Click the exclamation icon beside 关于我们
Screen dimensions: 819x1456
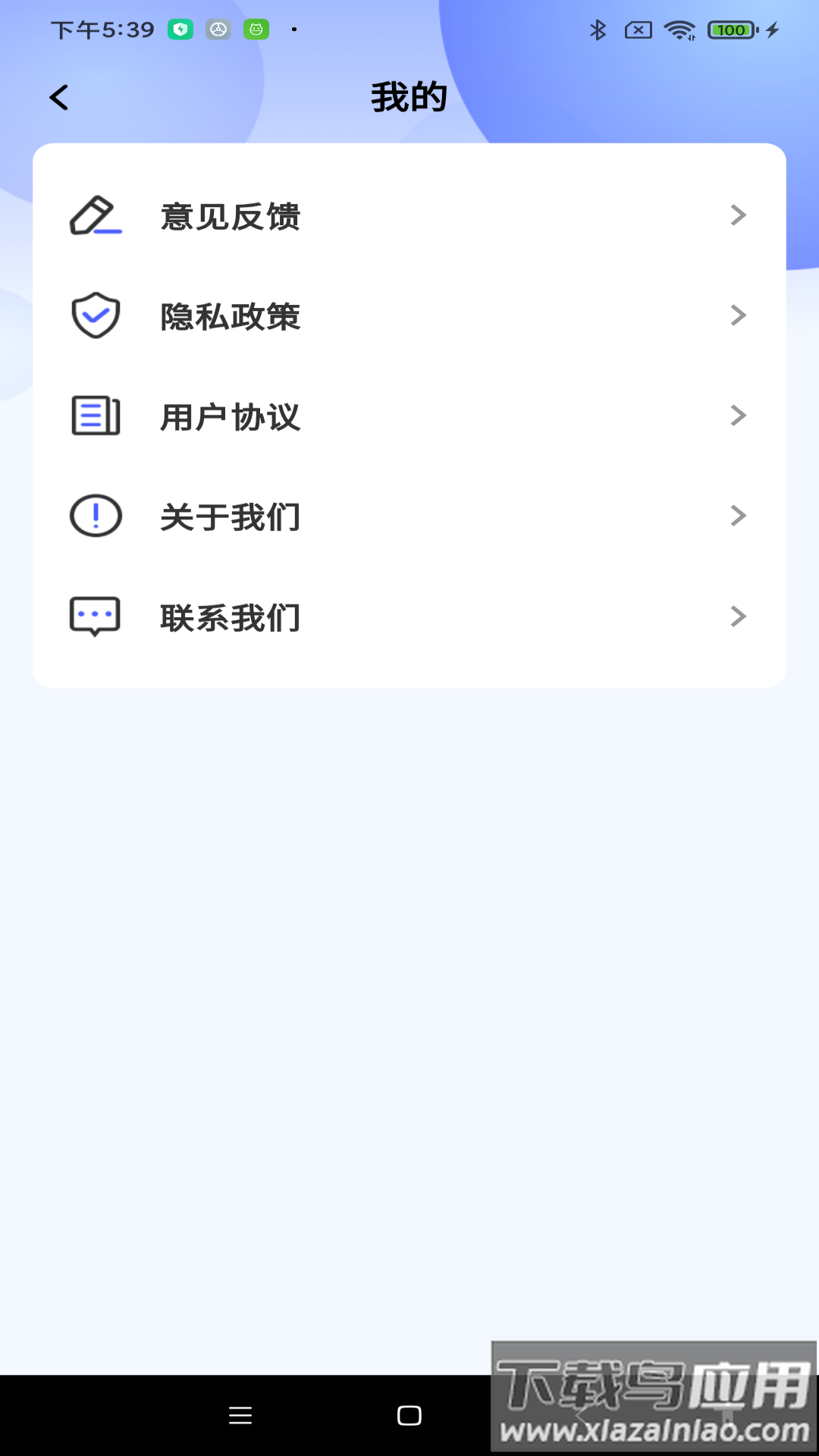coord(95,516)
